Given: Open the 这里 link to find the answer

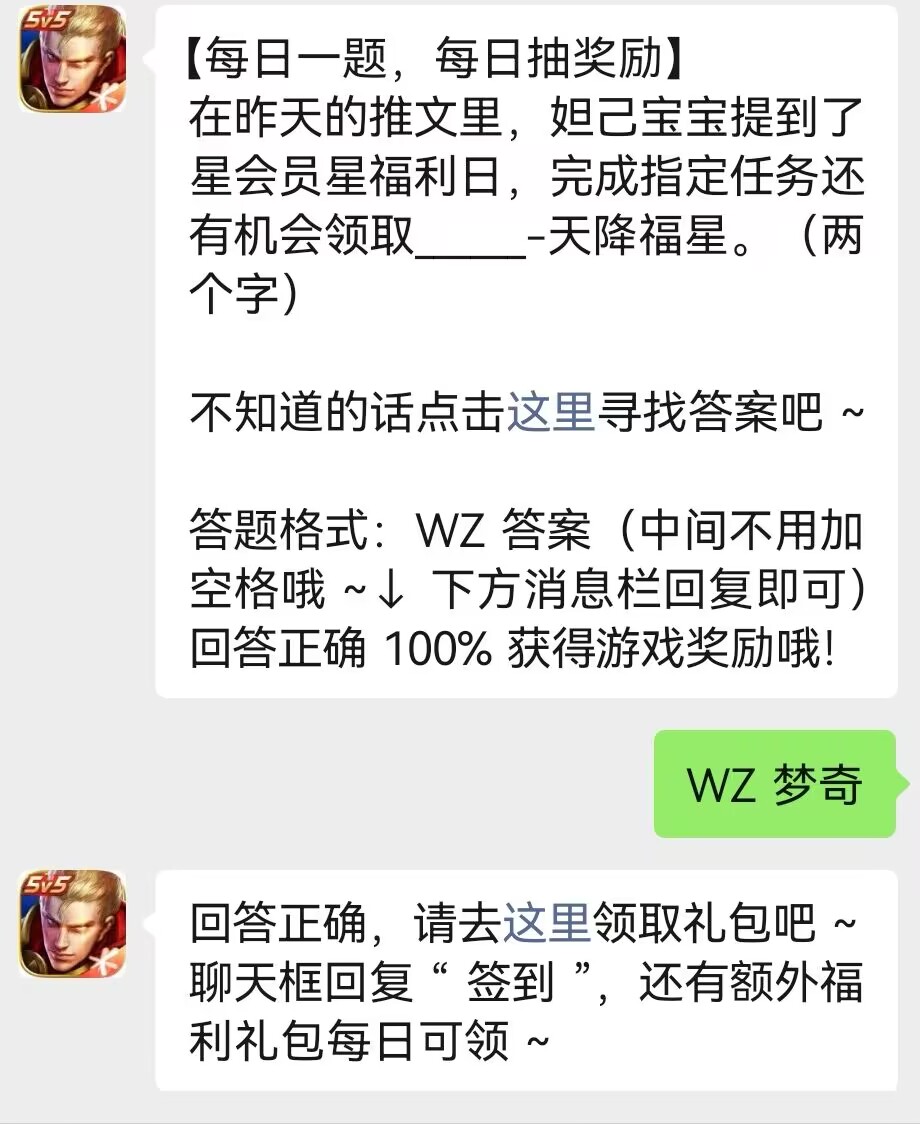Looking at the screenshot, I should pos(551,413).
